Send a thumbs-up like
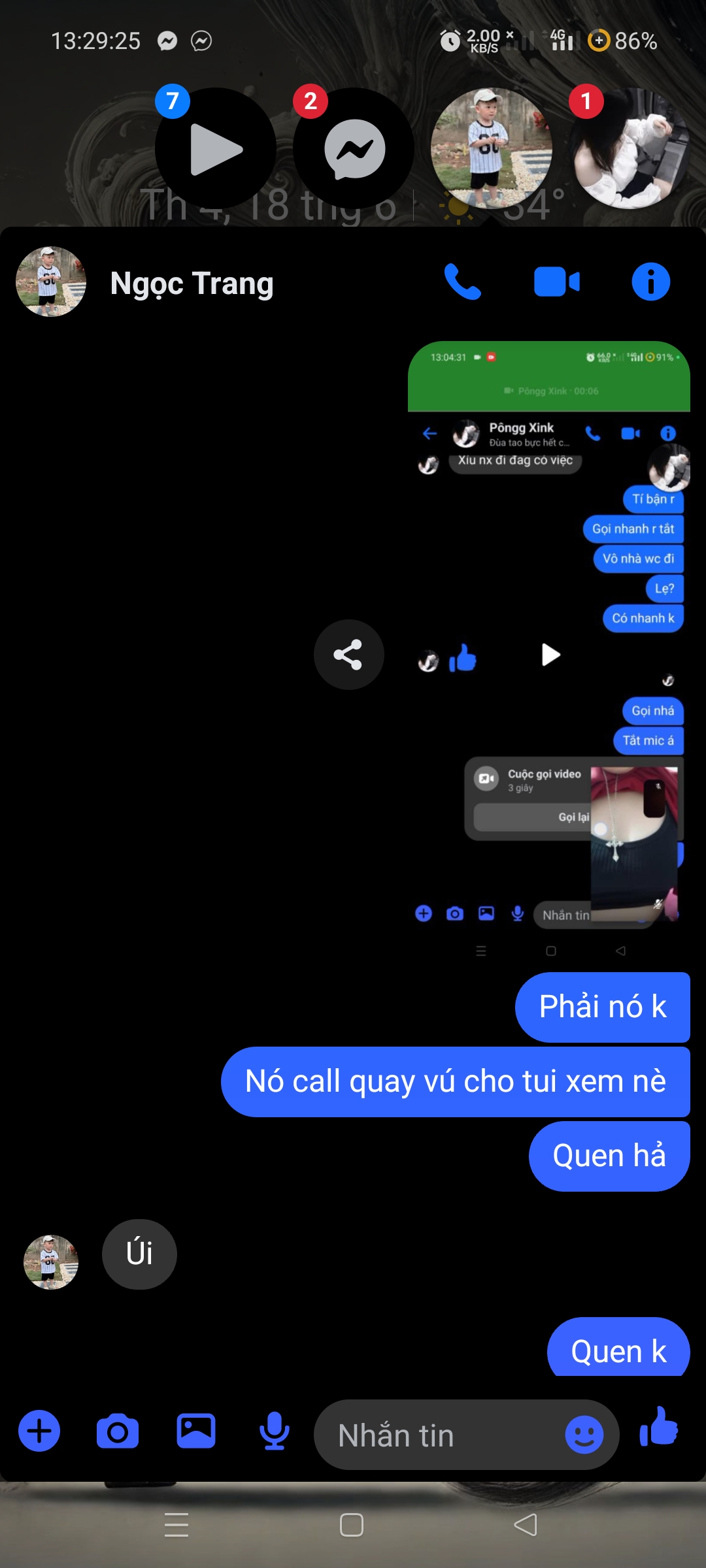Viewport: 706px width, 1568px height. [x=659, y=1428]
